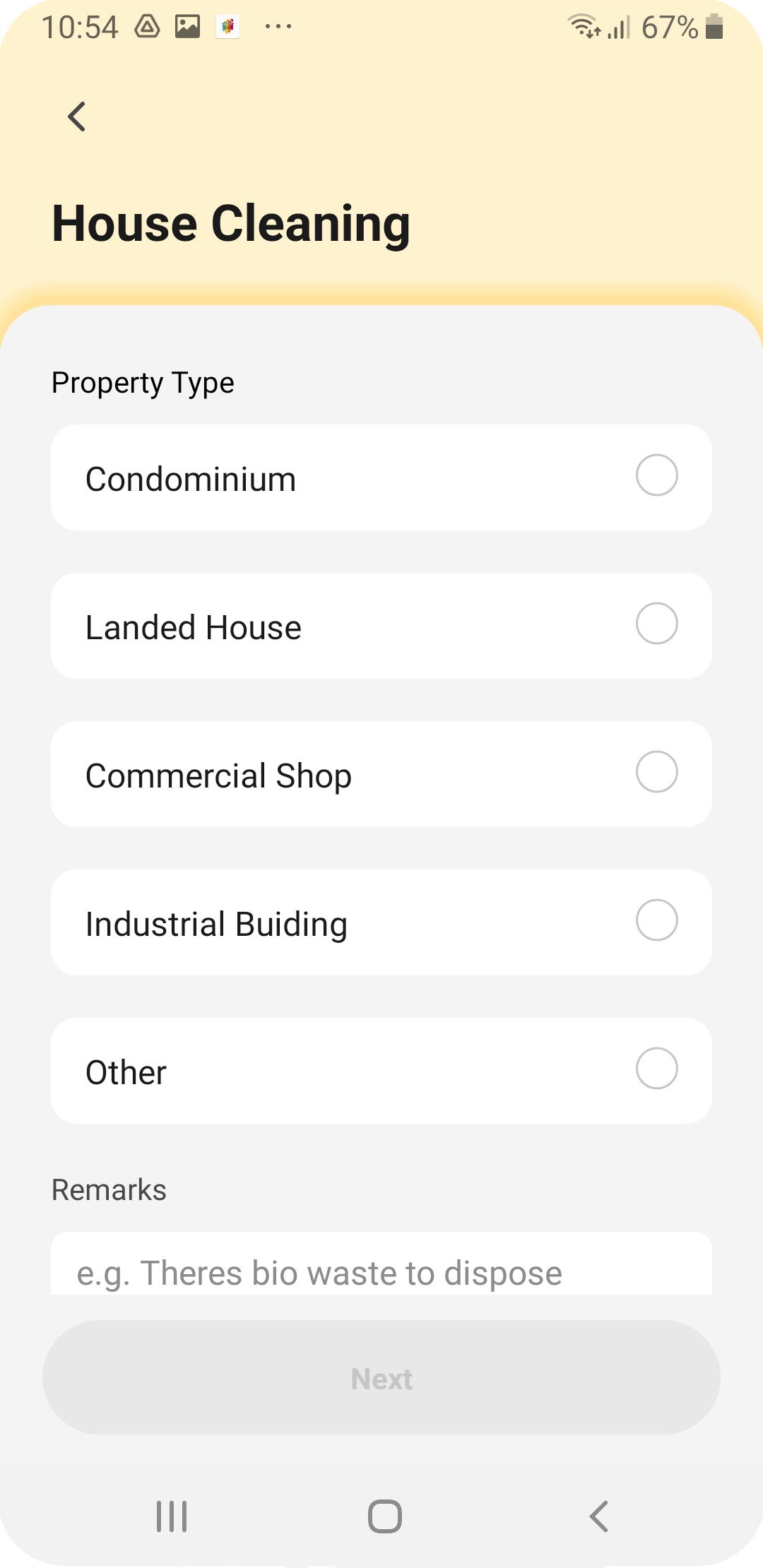Viewport: 763px width, 1568px height.
Task: Select the Condominium property type
Action: (x=381, y=477)
